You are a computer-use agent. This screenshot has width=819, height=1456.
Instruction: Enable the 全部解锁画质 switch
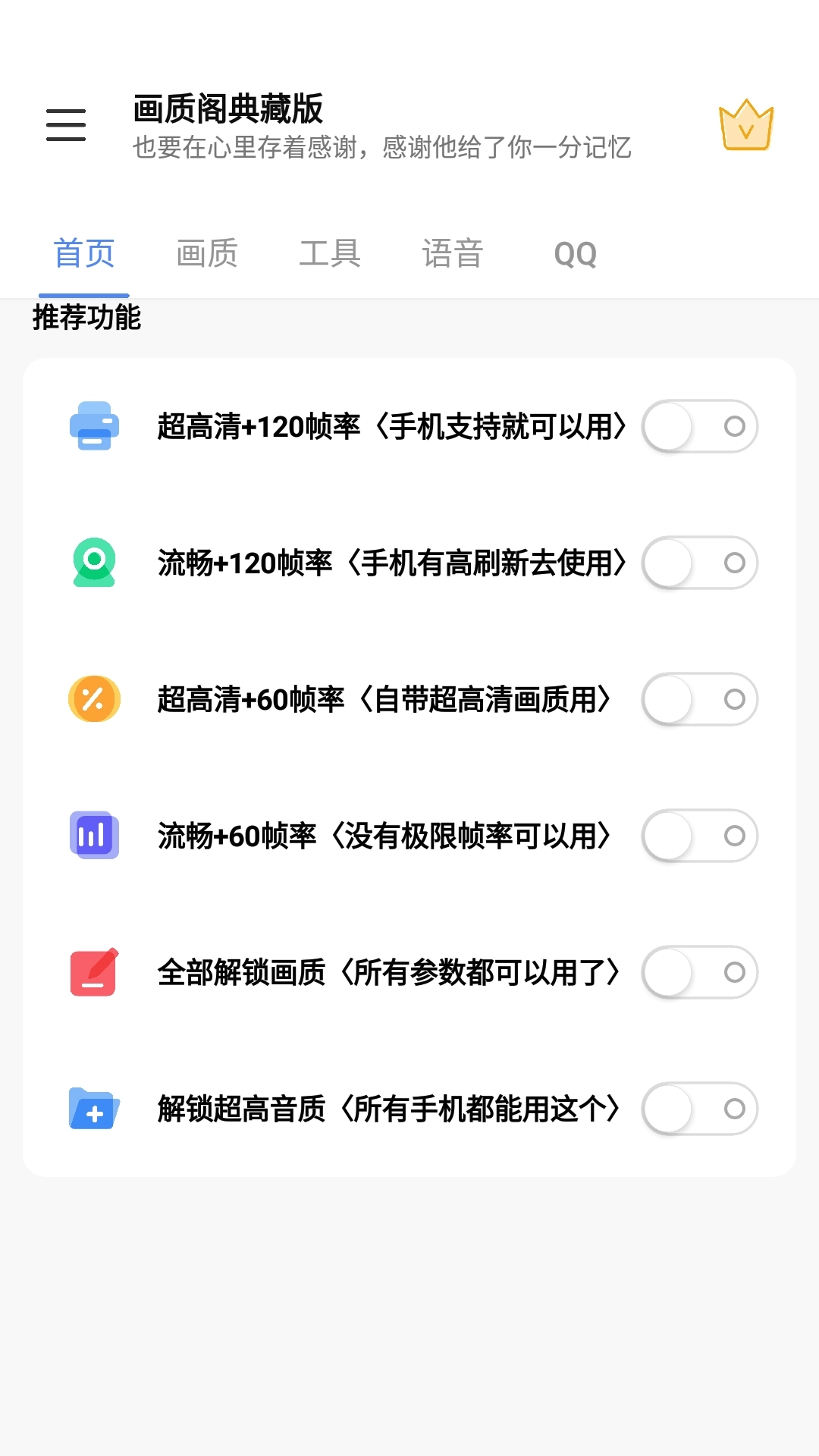coord(699,972)
